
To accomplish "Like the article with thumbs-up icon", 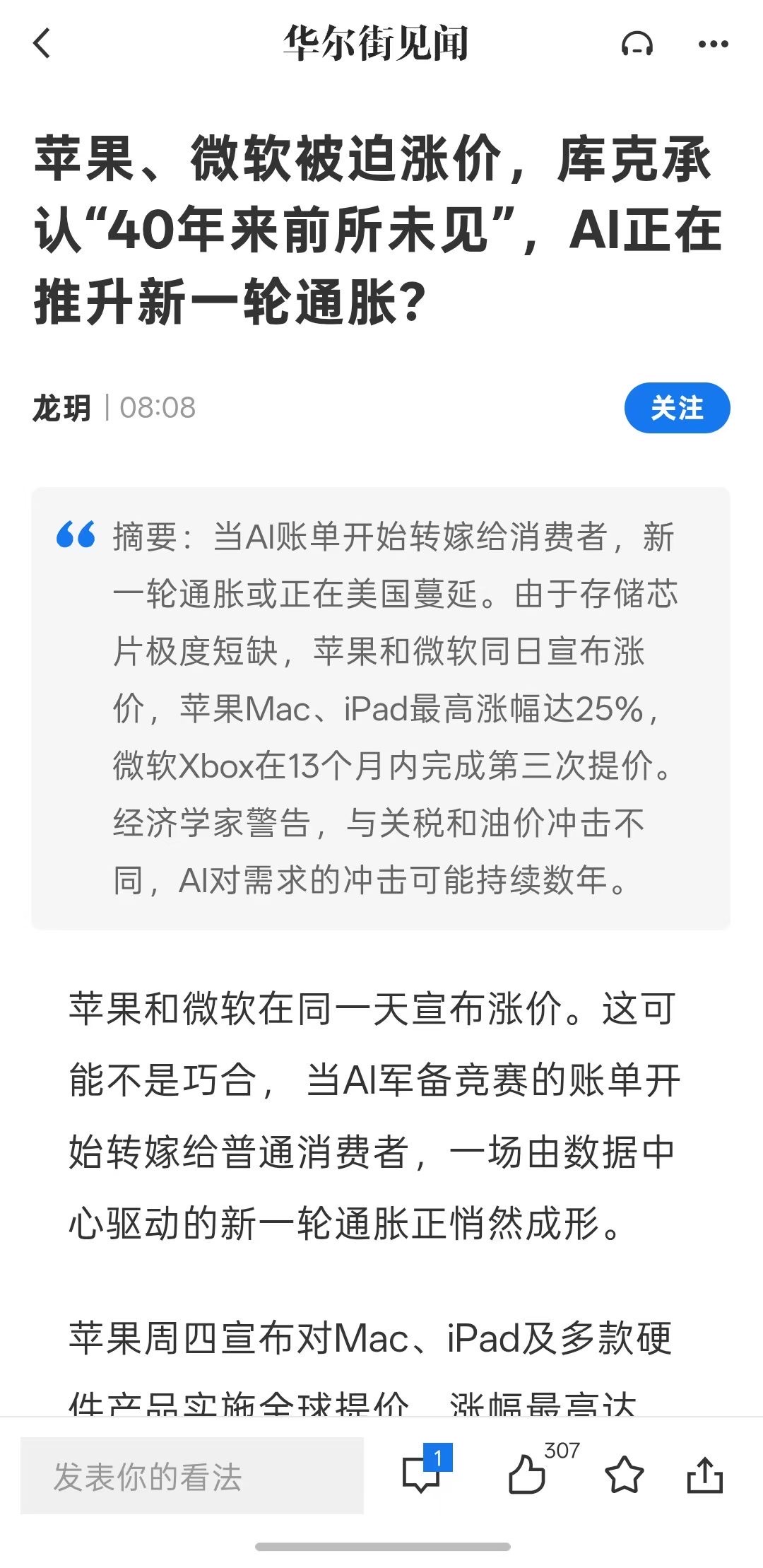I will pos(527,1474).
